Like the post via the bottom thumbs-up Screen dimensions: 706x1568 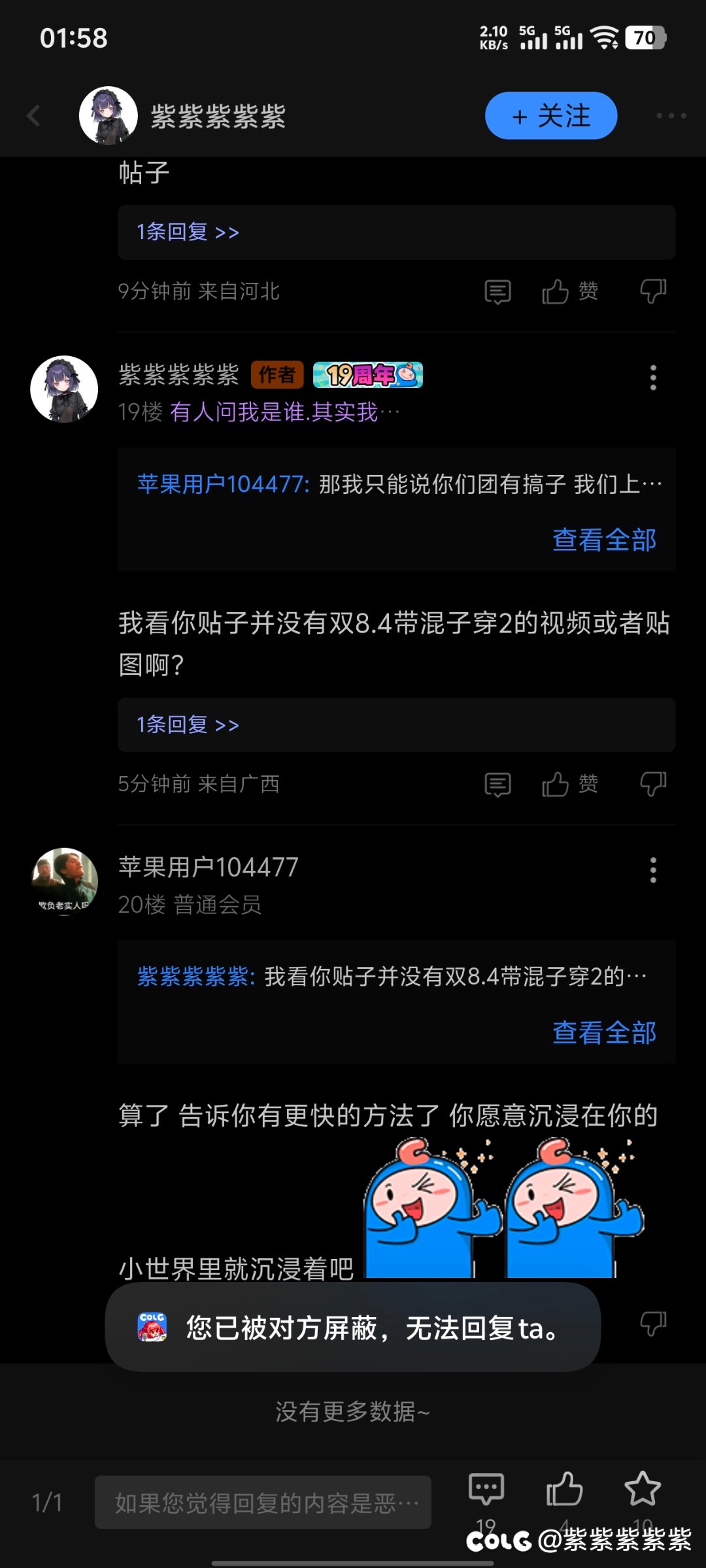click(564, 1490)
